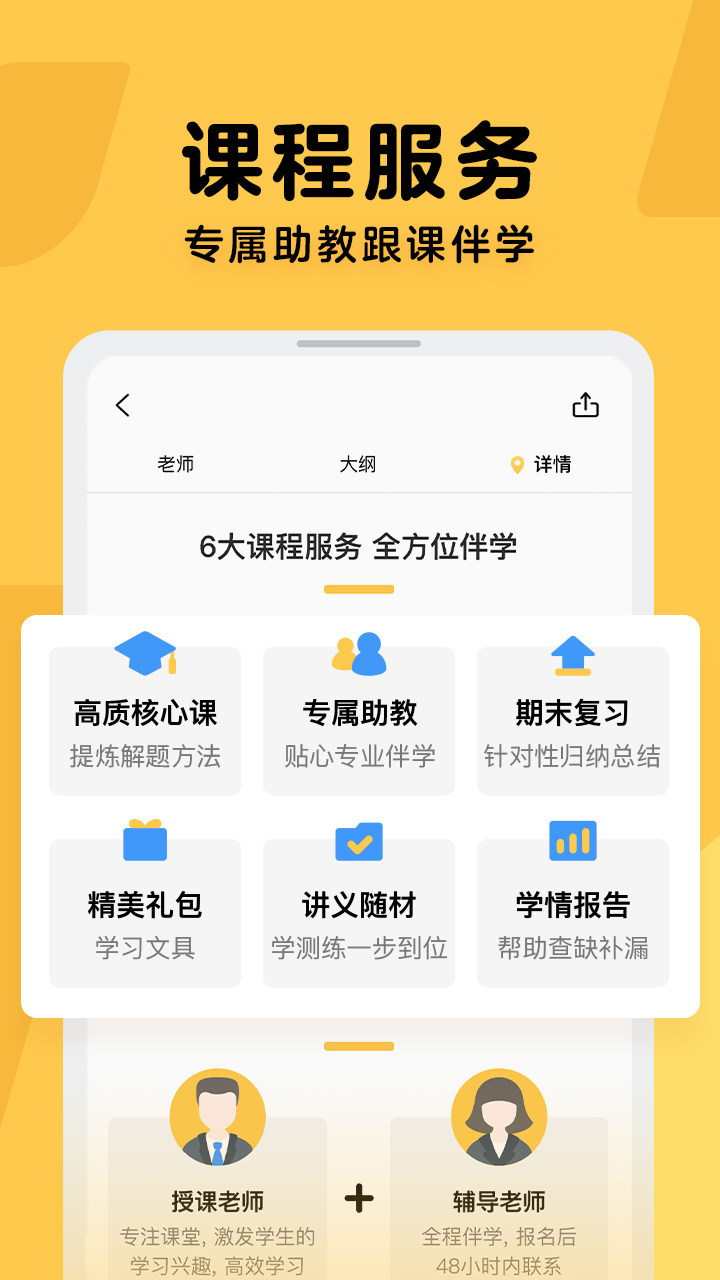Select the graduation cap icon for 高质核心课

coord(145,655)
